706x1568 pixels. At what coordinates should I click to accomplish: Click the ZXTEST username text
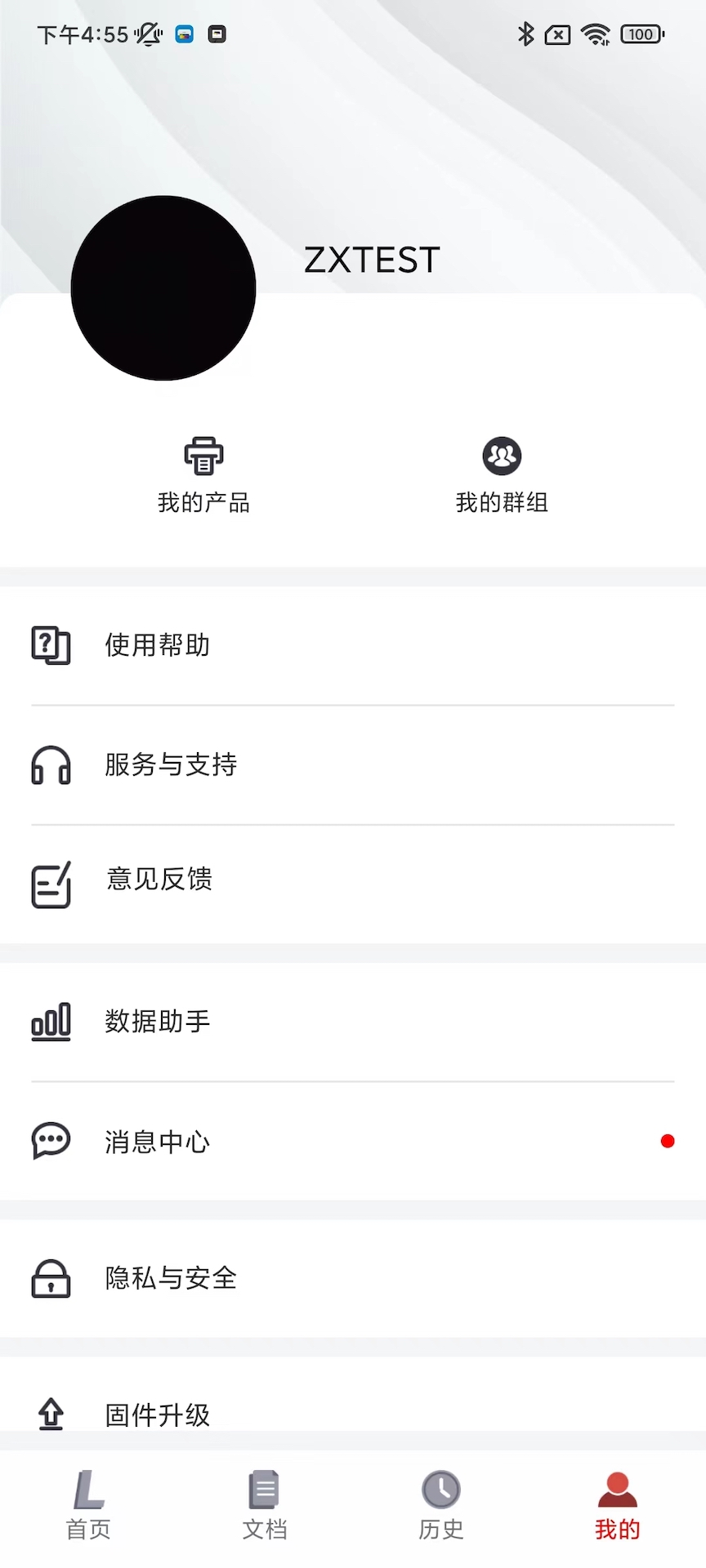pos(372,260)
